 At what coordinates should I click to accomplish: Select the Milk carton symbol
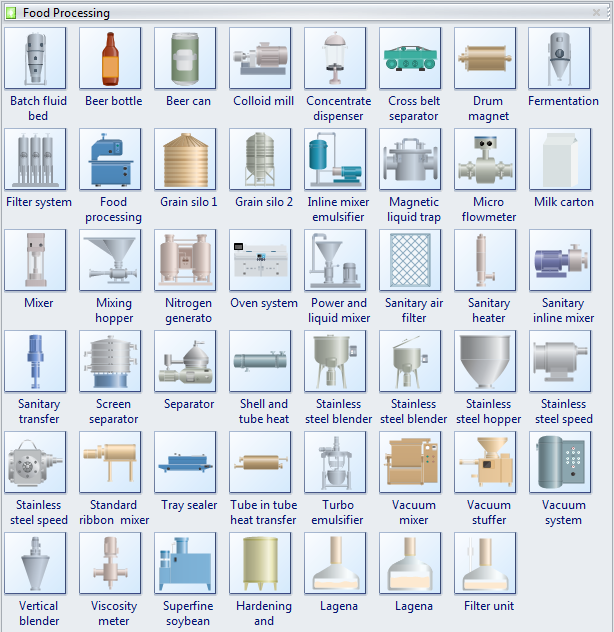click(x=560, y=159)
